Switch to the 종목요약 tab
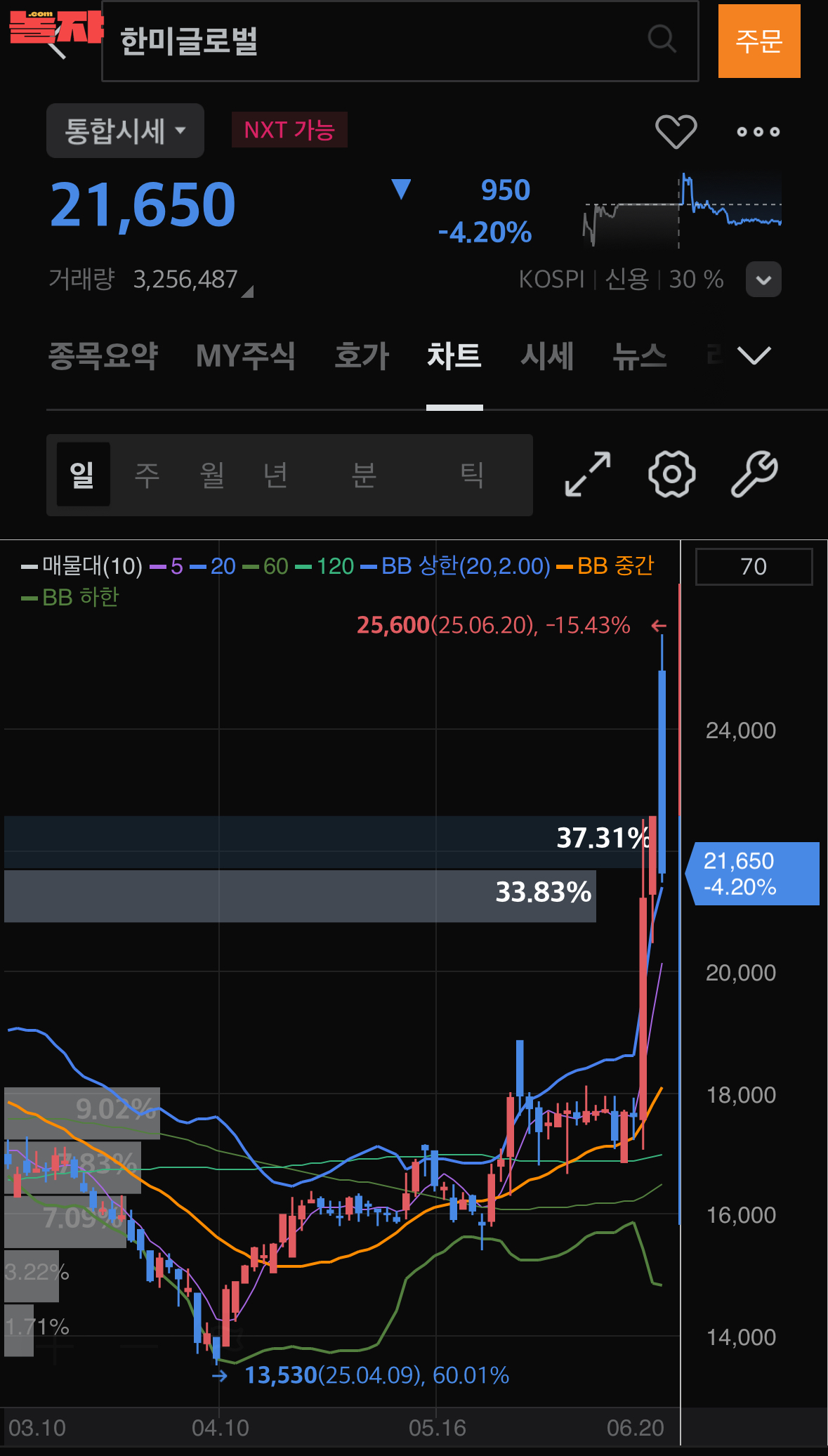Screen dimensions: 828x1456 103,355
